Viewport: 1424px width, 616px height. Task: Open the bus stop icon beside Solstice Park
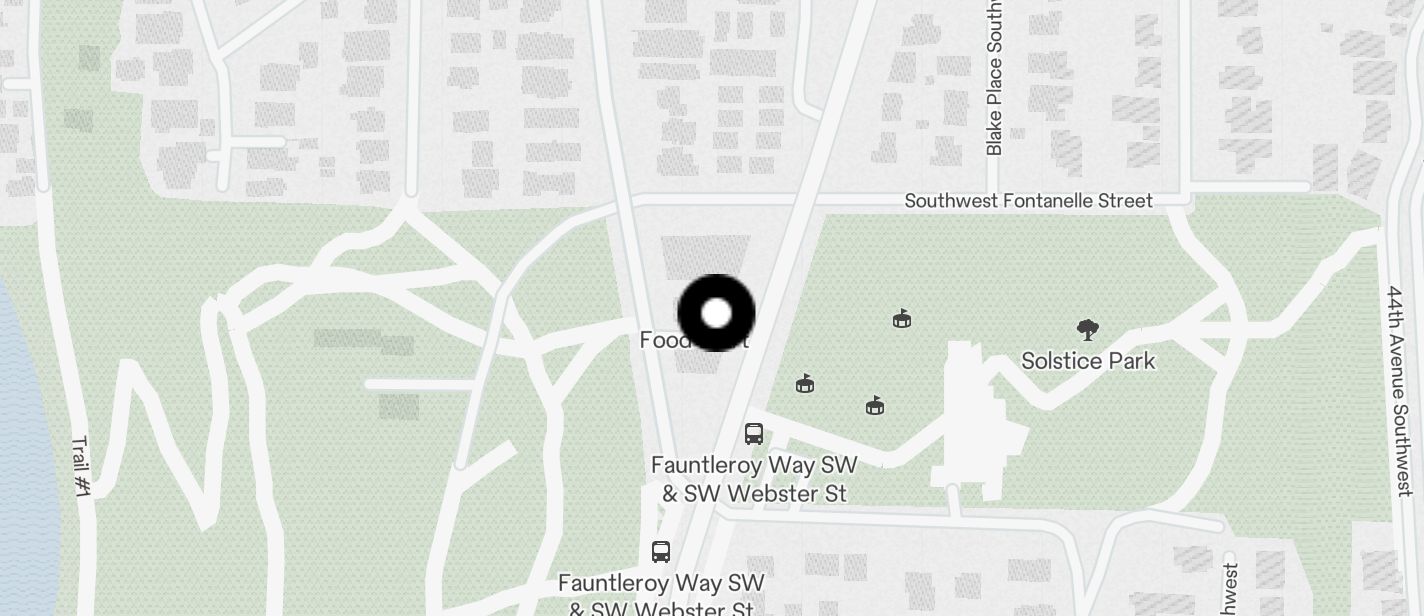tap(754, 434)
